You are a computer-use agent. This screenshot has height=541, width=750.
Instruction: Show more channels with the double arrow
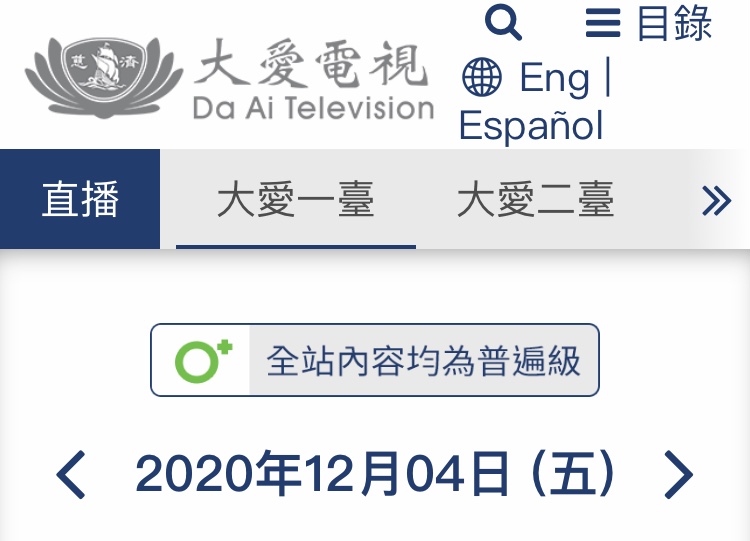pyautogui.click(x=716, y=201)
